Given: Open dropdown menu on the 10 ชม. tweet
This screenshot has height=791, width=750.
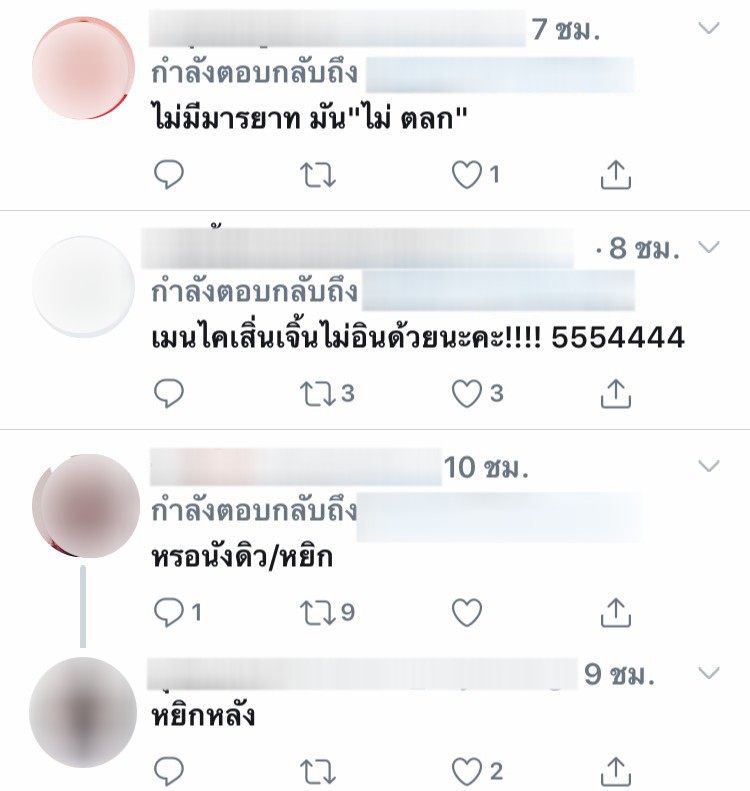Looking at the screenshot, I should [709, 466].
